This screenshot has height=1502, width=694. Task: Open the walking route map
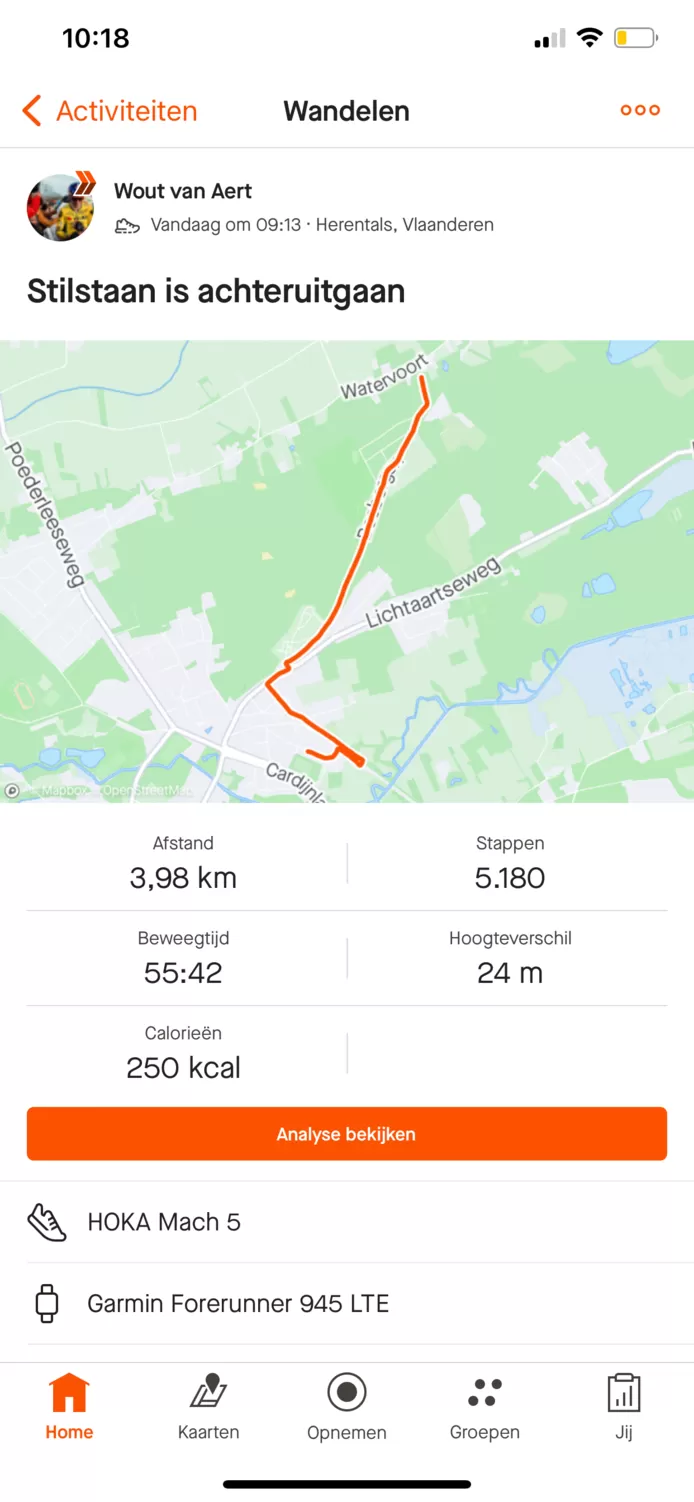coord(347,571)
